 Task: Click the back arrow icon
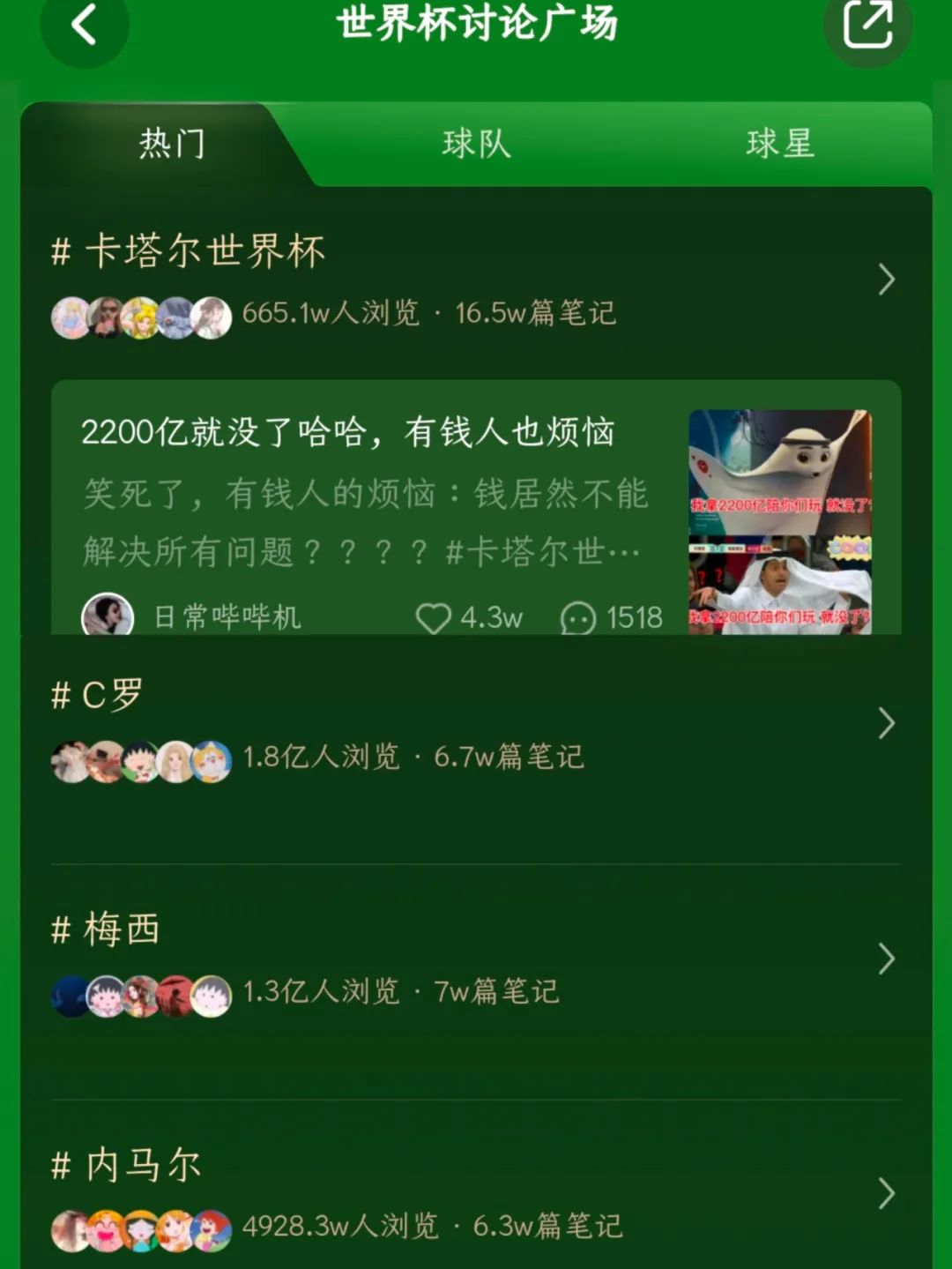click(x=84, y=27)
